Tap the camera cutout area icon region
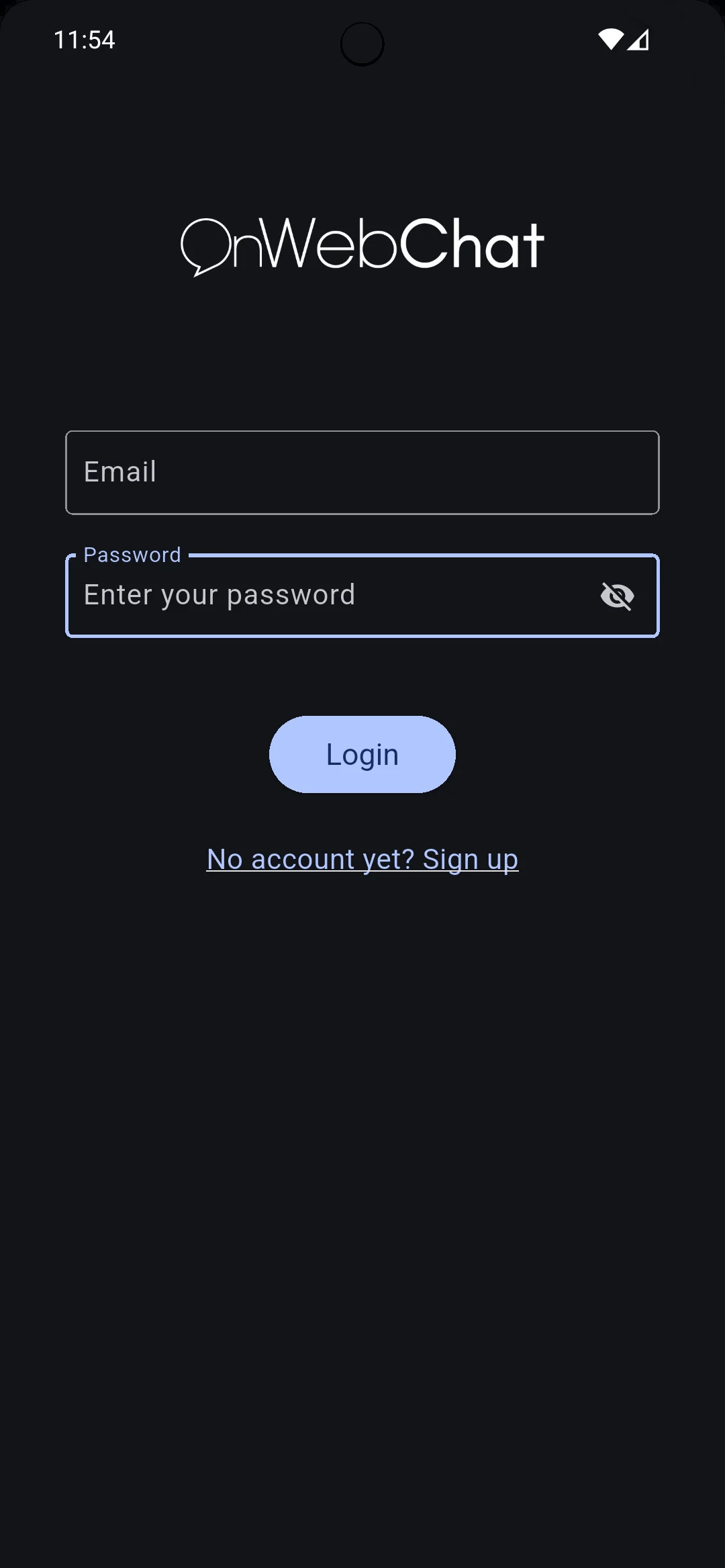725x1568 pixels. pyautogui.click(x=362, y=44)
